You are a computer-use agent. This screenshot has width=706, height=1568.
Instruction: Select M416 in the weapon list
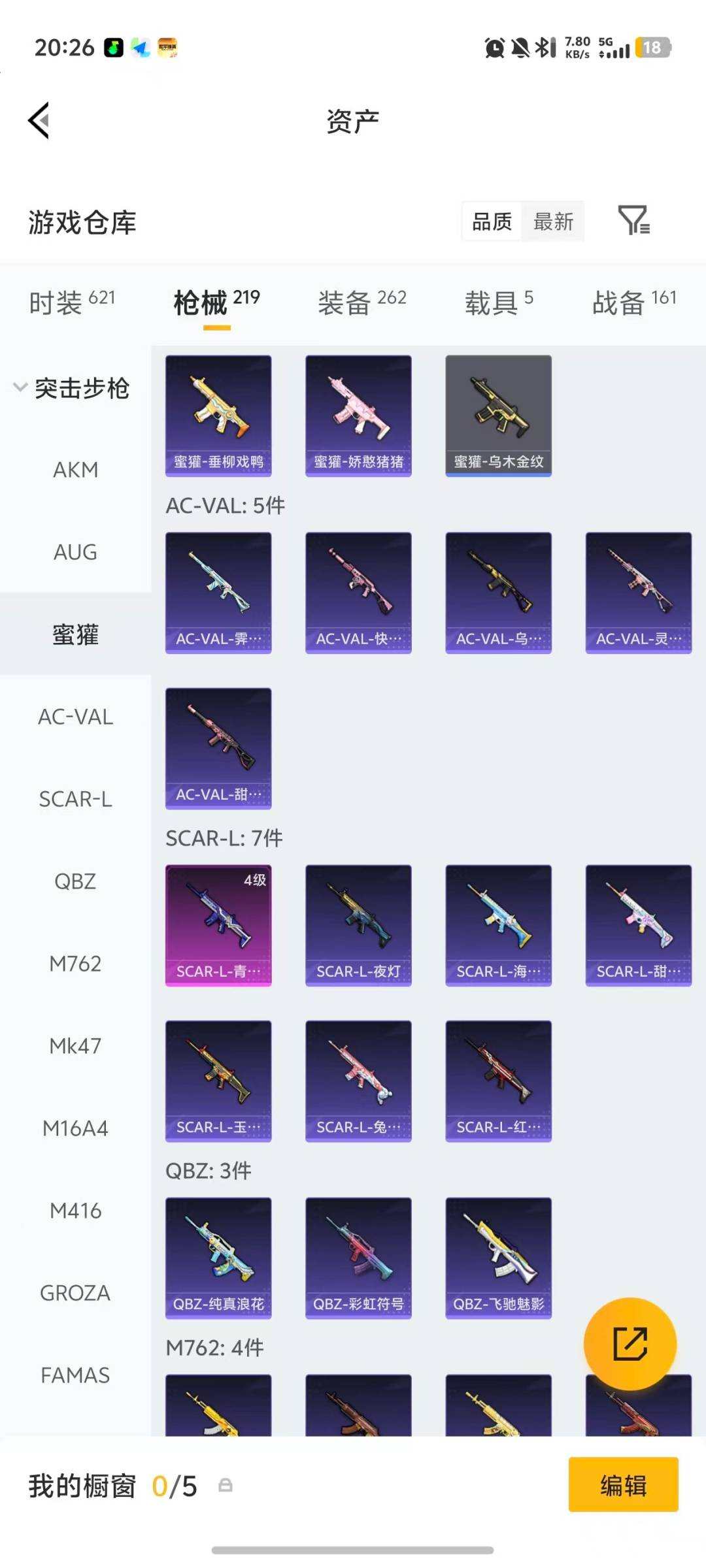(x=75, y=1211)
